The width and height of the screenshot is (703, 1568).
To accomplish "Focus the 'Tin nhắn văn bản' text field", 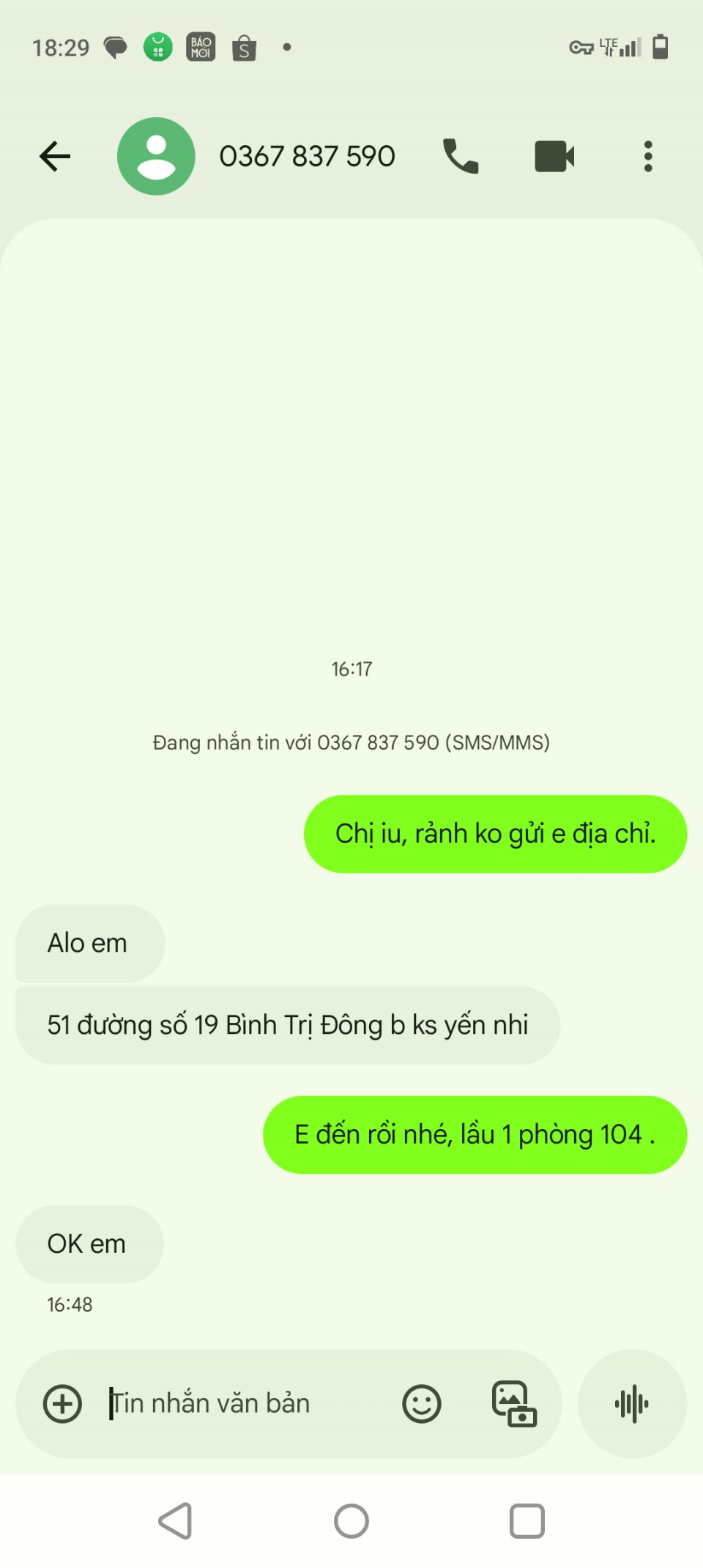I will tap(242, 1404).
